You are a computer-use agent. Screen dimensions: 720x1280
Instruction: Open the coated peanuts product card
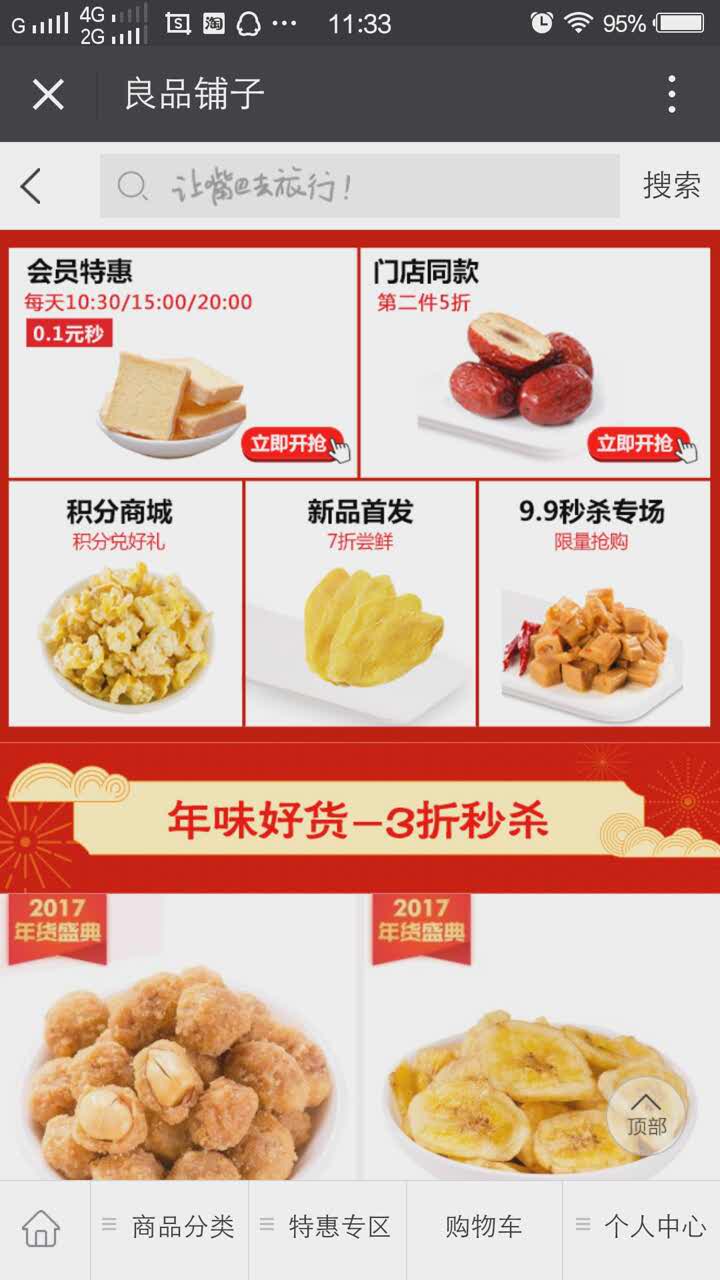click(178, 1037)
